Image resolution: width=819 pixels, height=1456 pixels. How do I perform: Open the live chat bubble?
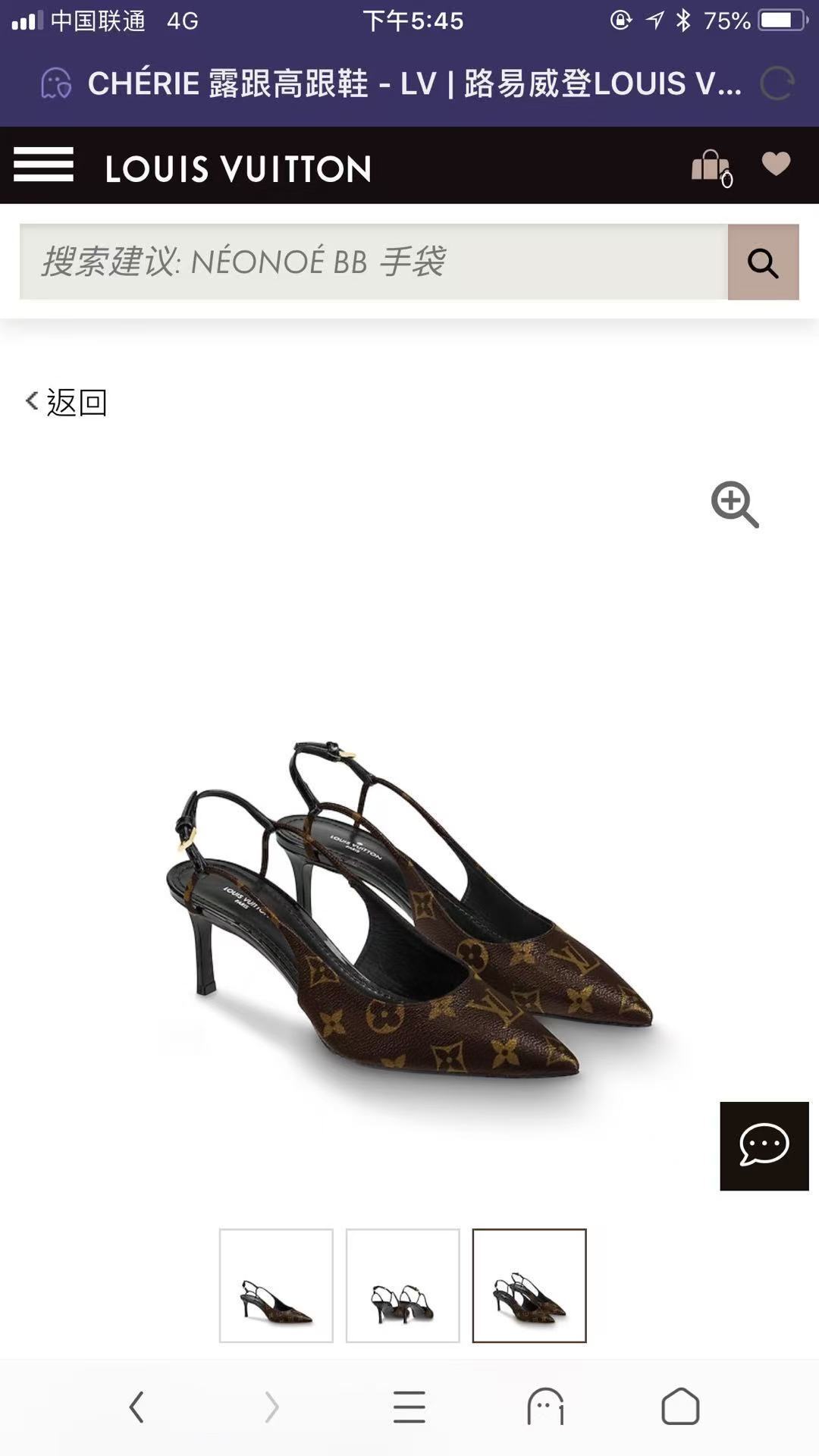[x=764, y=1146]
